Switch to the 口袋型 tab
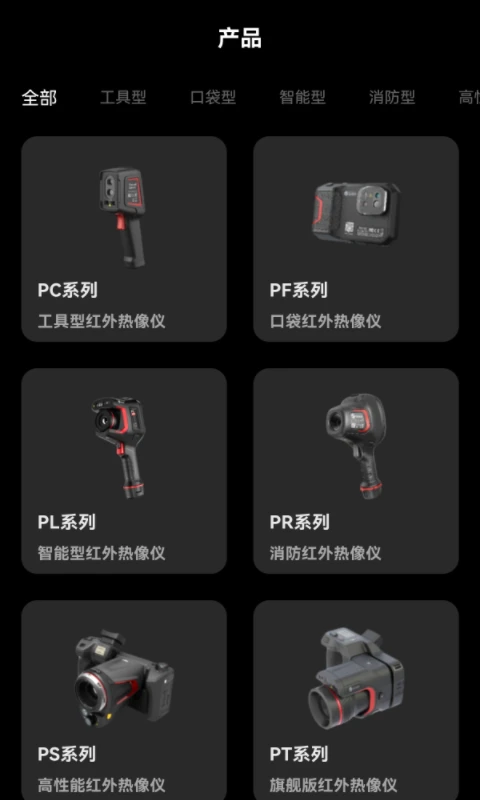The width and height of the screenshot is (480, 800). (213, 97)
